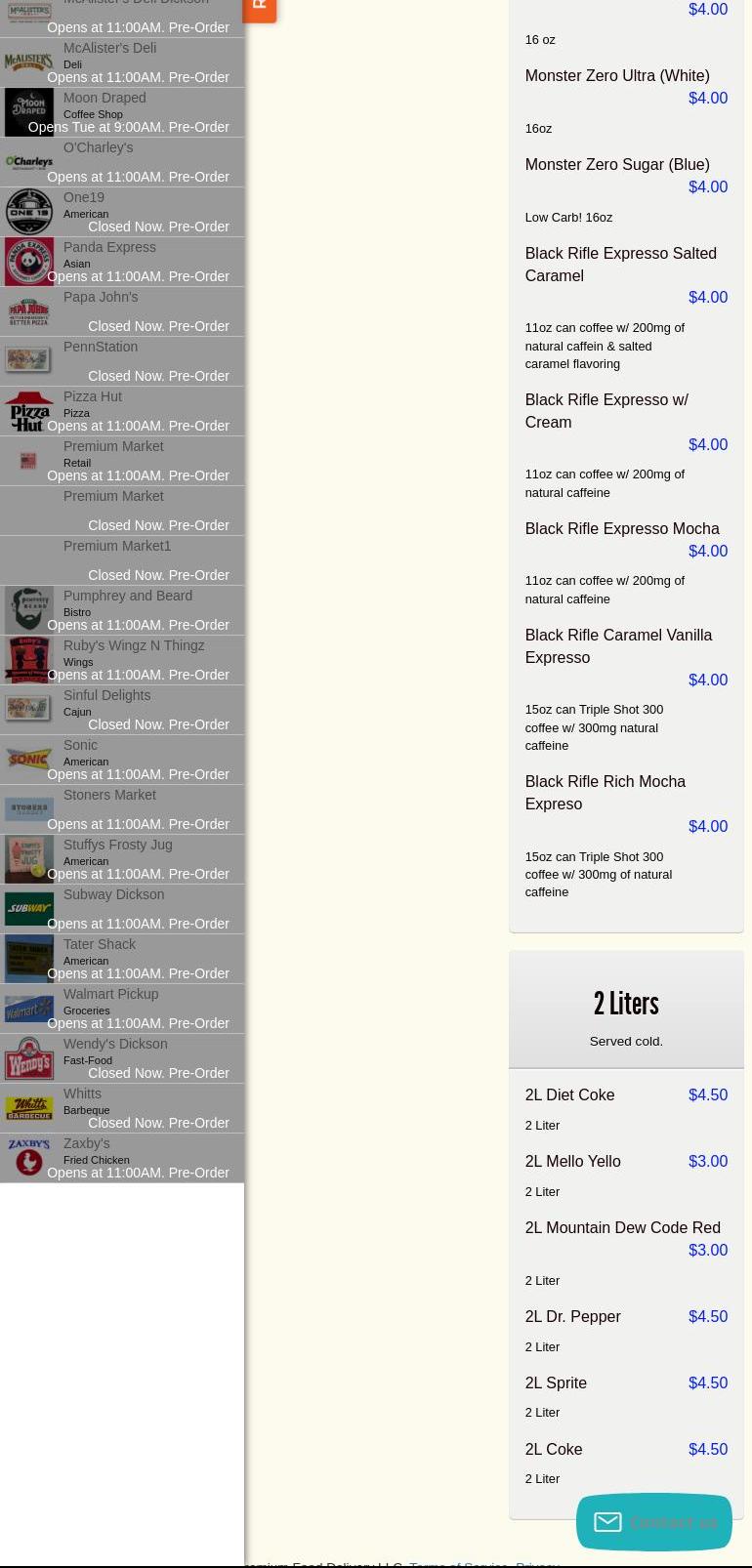Image resolution: width=752 pixels, height=1568 pixels.
Task: Select Zaxby's fried chicken restaurant
Action: point(122,1157)
